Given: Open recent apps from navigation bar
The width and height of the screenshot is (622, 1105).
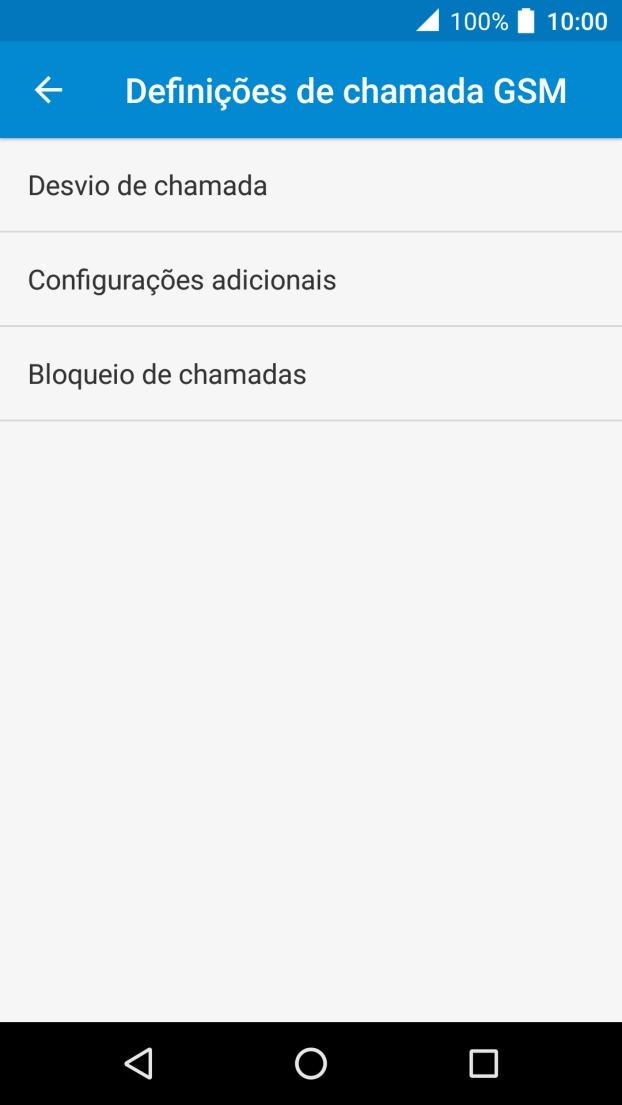Looking at the screenshot, I should pyautogui.click(x=483, y=1063).
